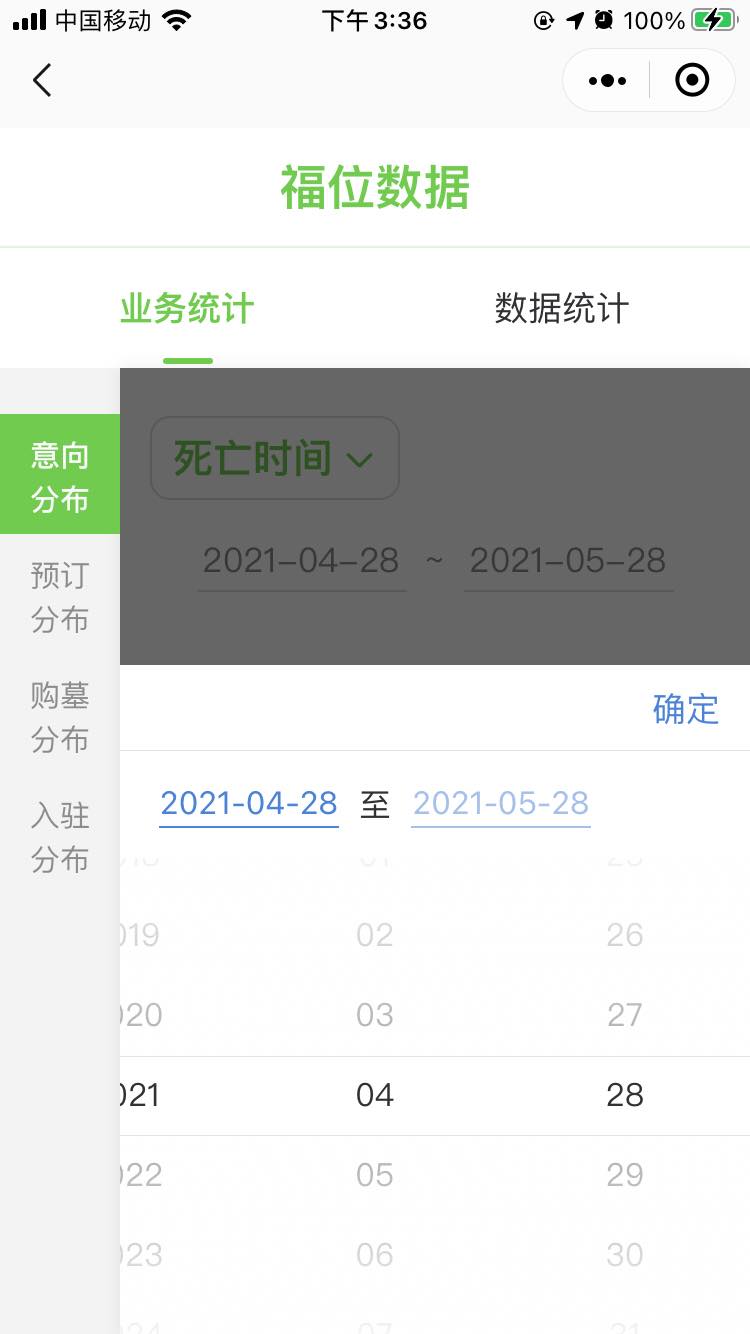
Task: Confirm the date range with 确定
Action: click(685, 709)
